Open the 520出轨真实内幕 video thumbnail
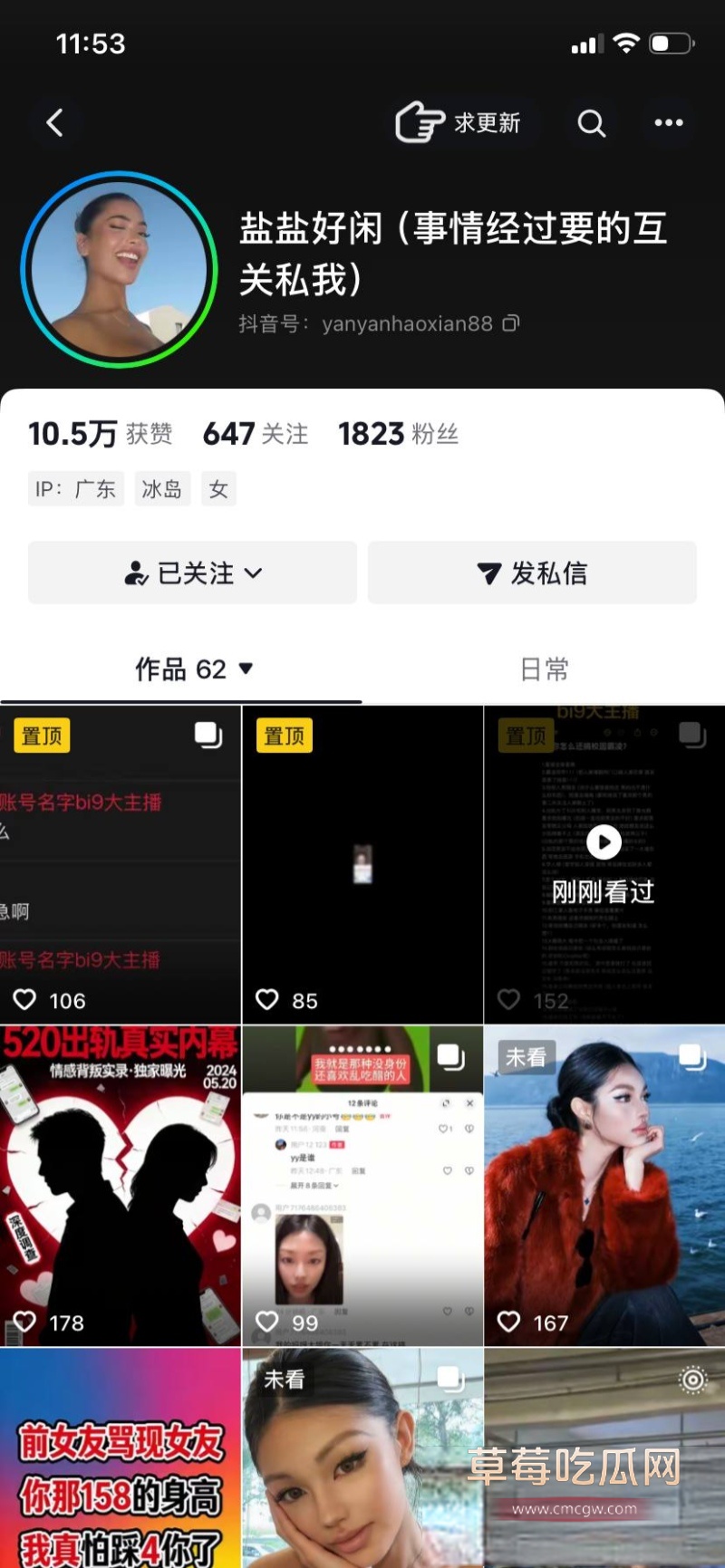725x1568 pixels. click(x=121, y=1178)
